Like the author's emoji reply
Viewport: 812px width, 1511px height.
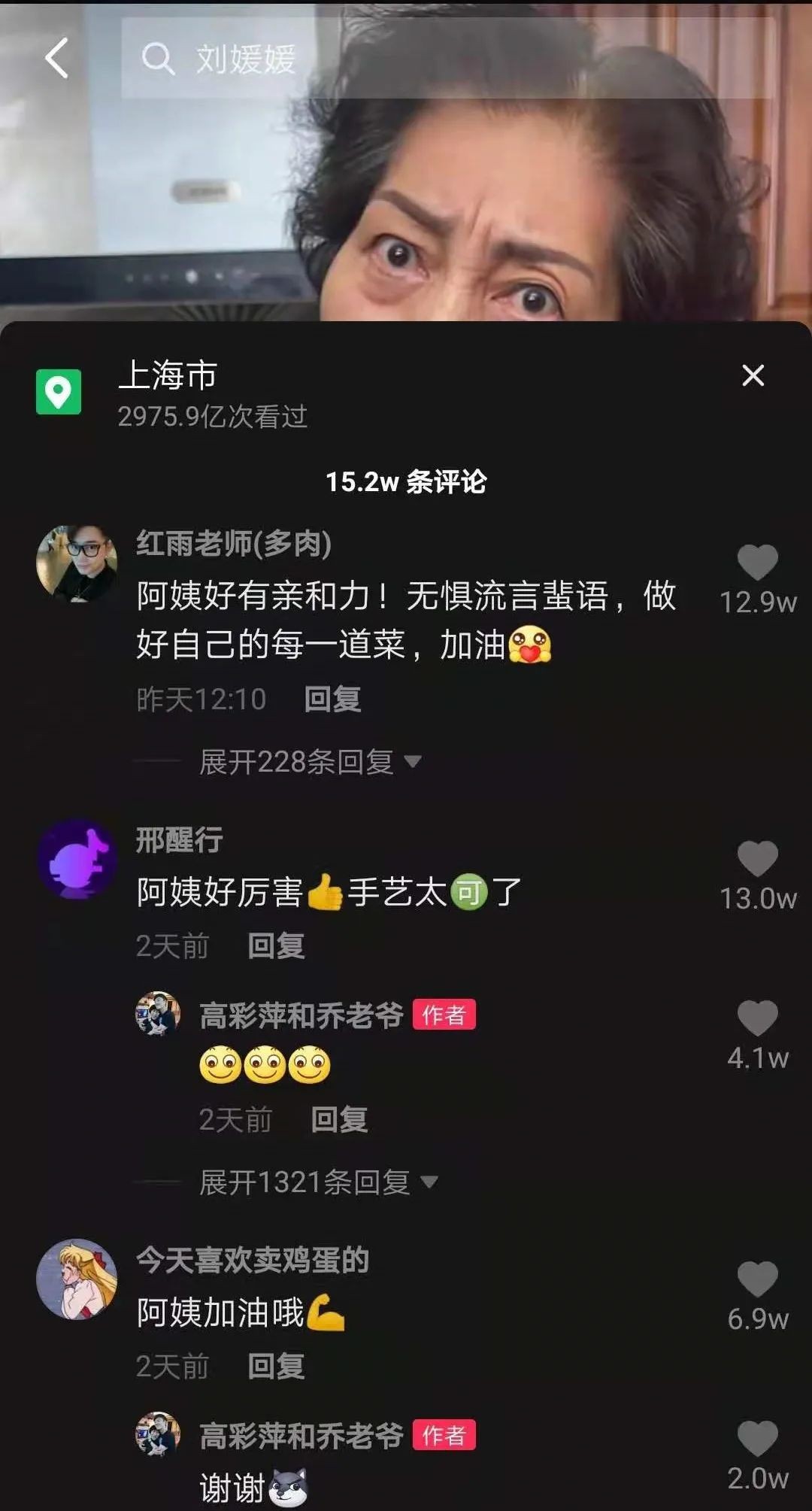pyautogui.click(x=757, y=1019)
